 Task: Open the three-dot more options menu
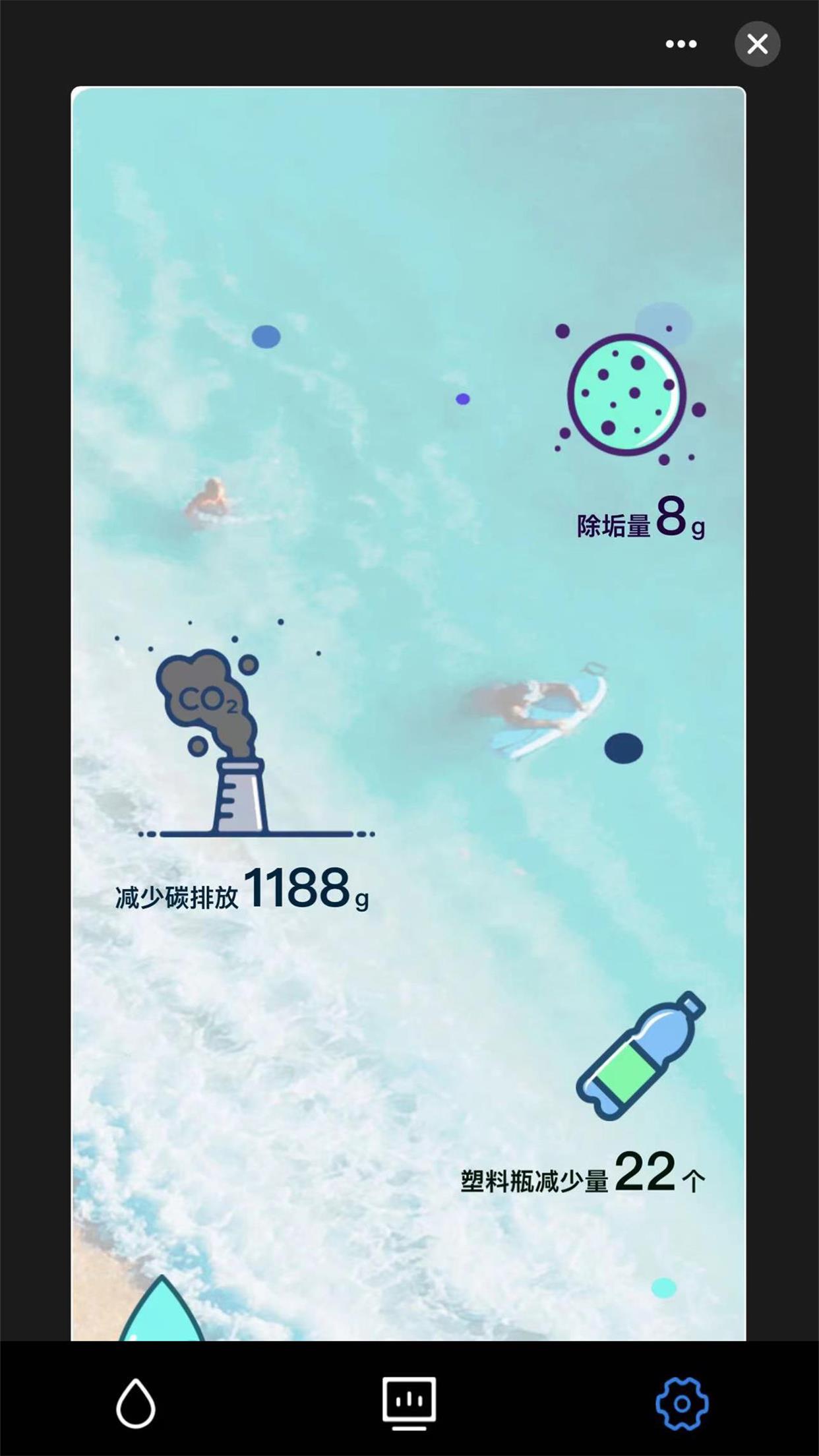click(x=681, y=44)
